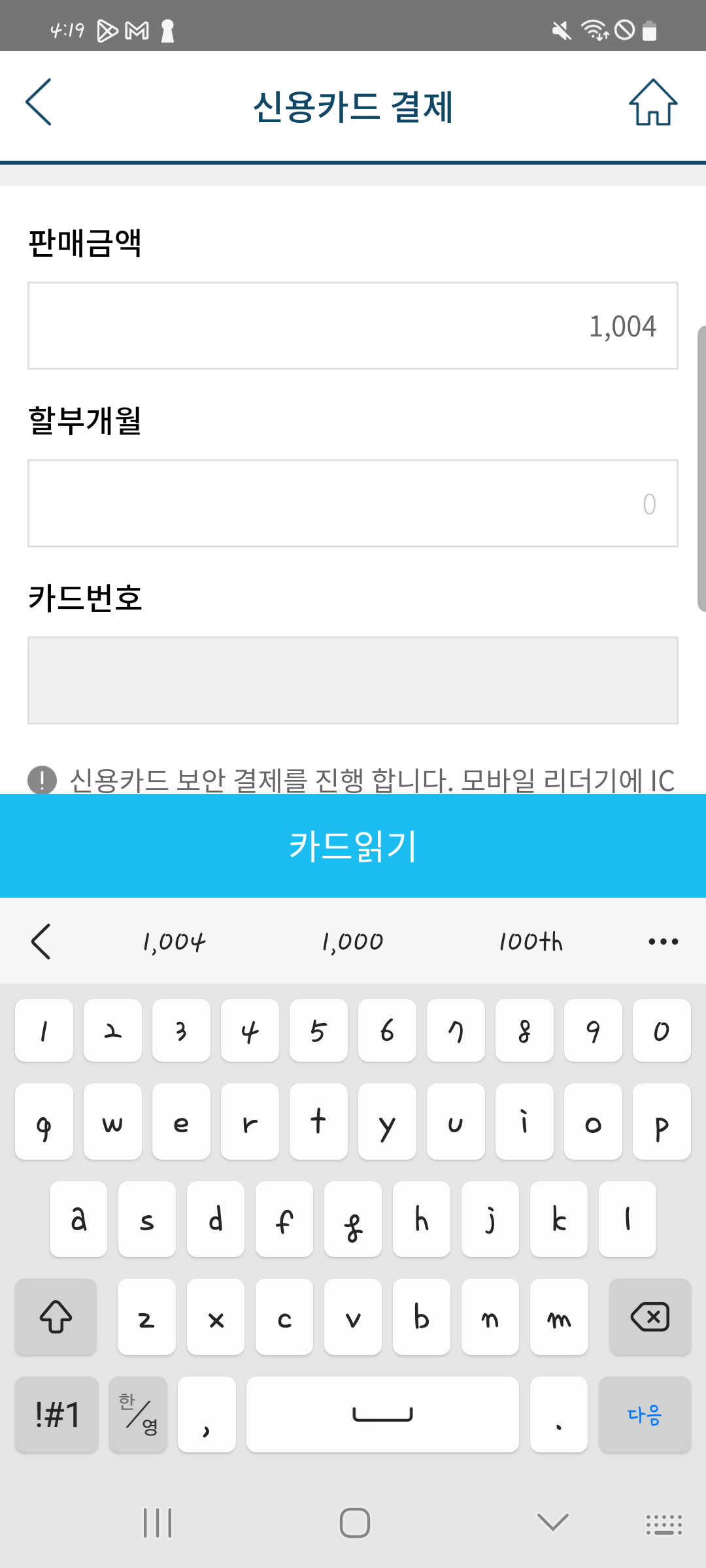Collapse the keyboard suggestion bar arrow
706x1568 pixels.
pyautogui.click(x=41, y=941)
